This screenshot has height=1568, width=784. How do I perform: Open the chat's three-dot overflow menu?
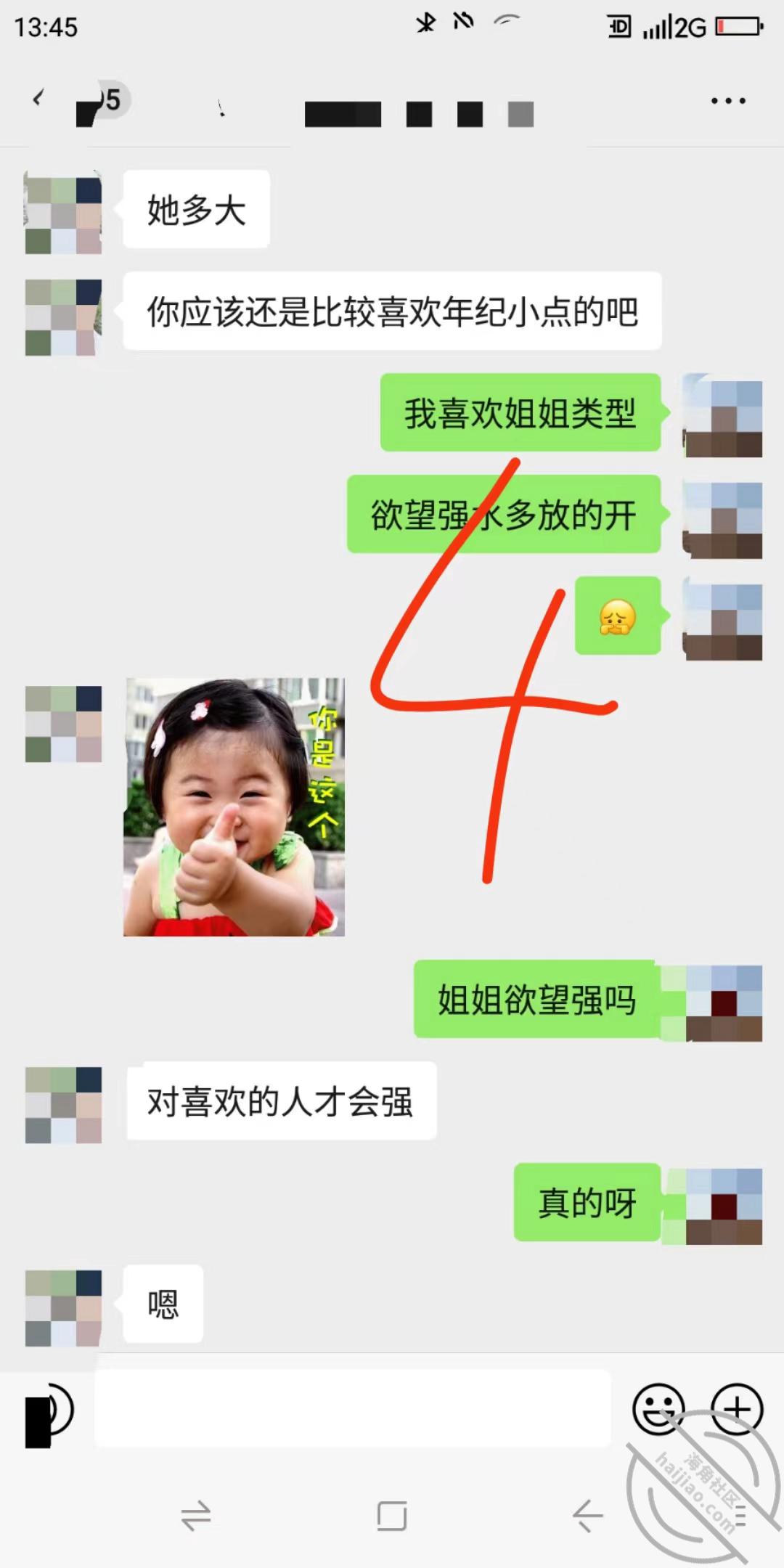point(728,101)
